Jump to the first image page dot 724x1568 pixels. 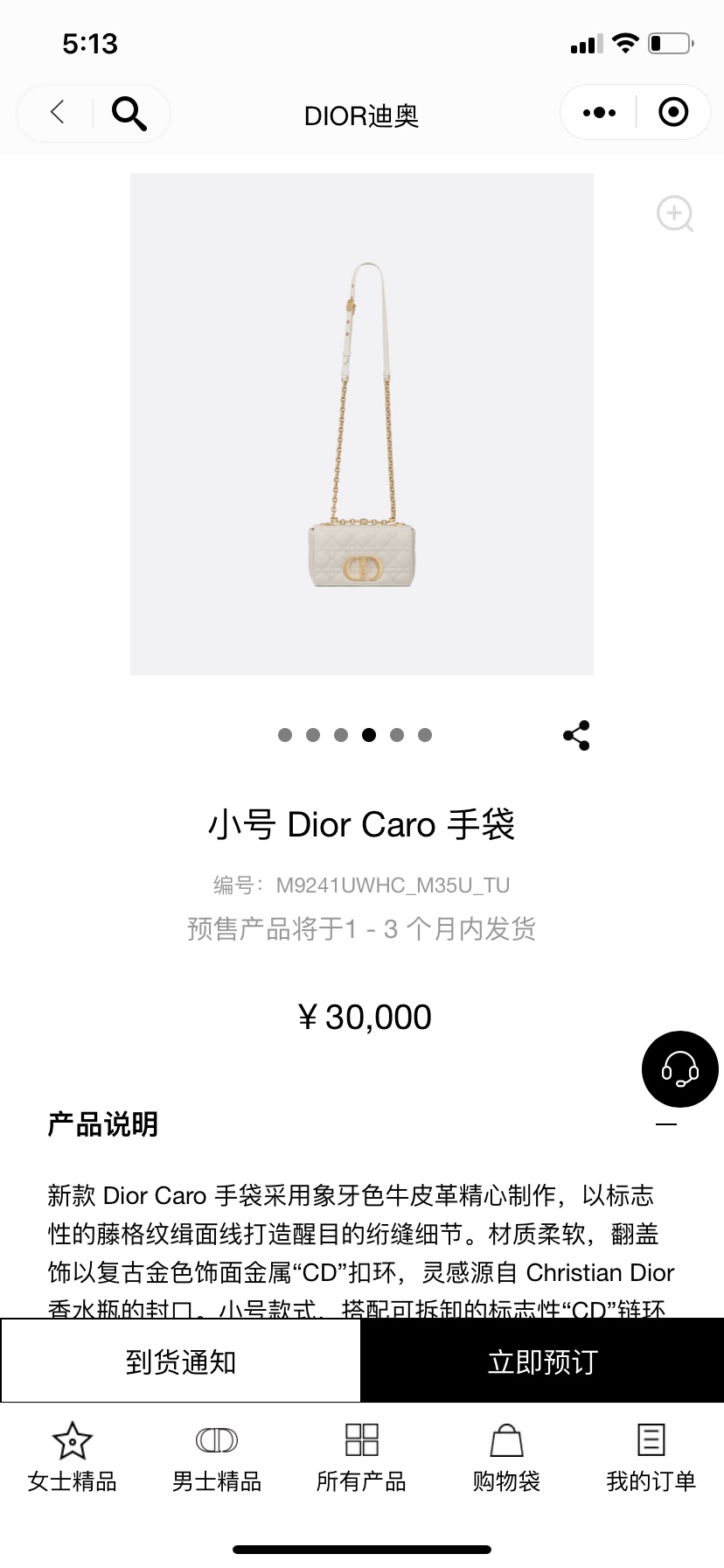pyautogui.click(x=285, y=735)
